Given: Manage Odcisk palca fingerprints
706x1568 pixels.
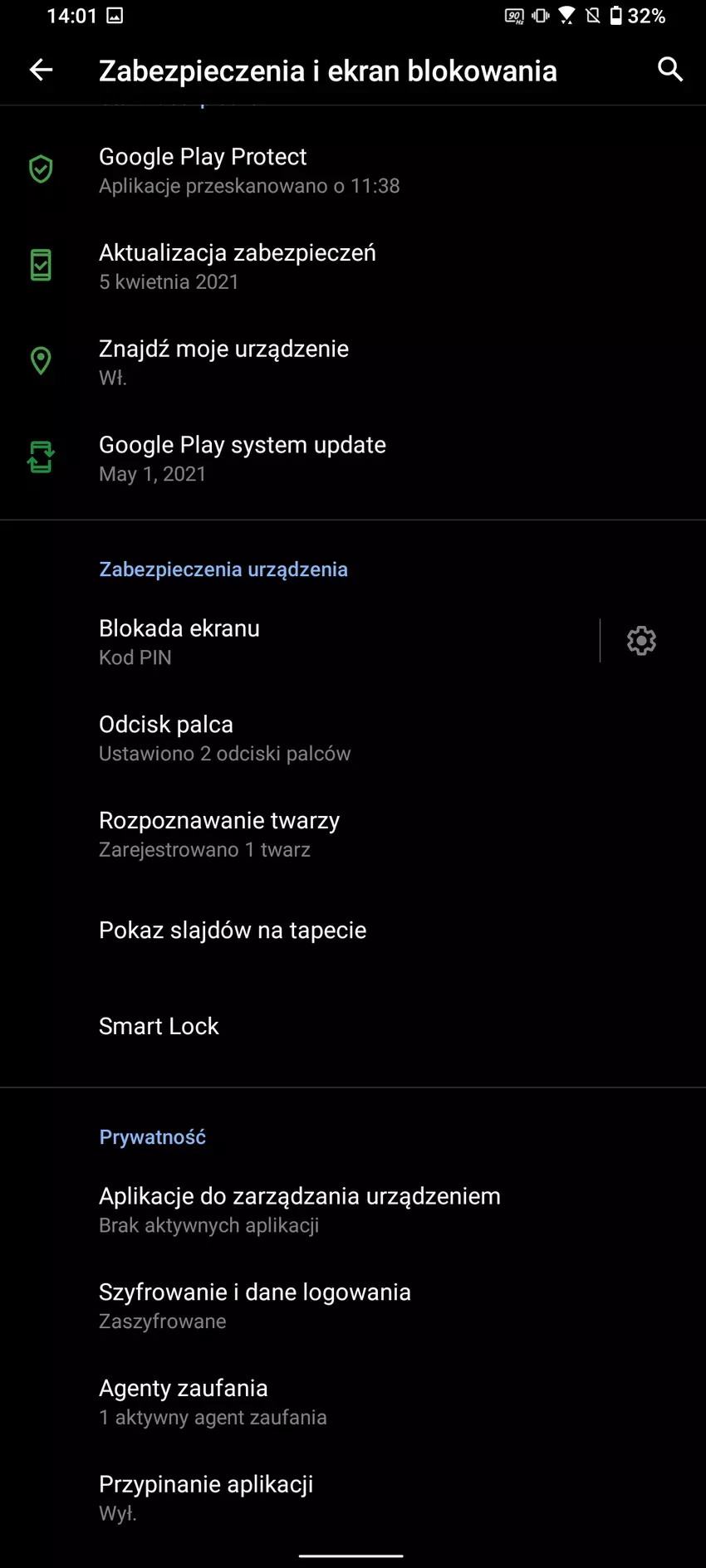Looking at the screenshot, I should coord(224,738).
